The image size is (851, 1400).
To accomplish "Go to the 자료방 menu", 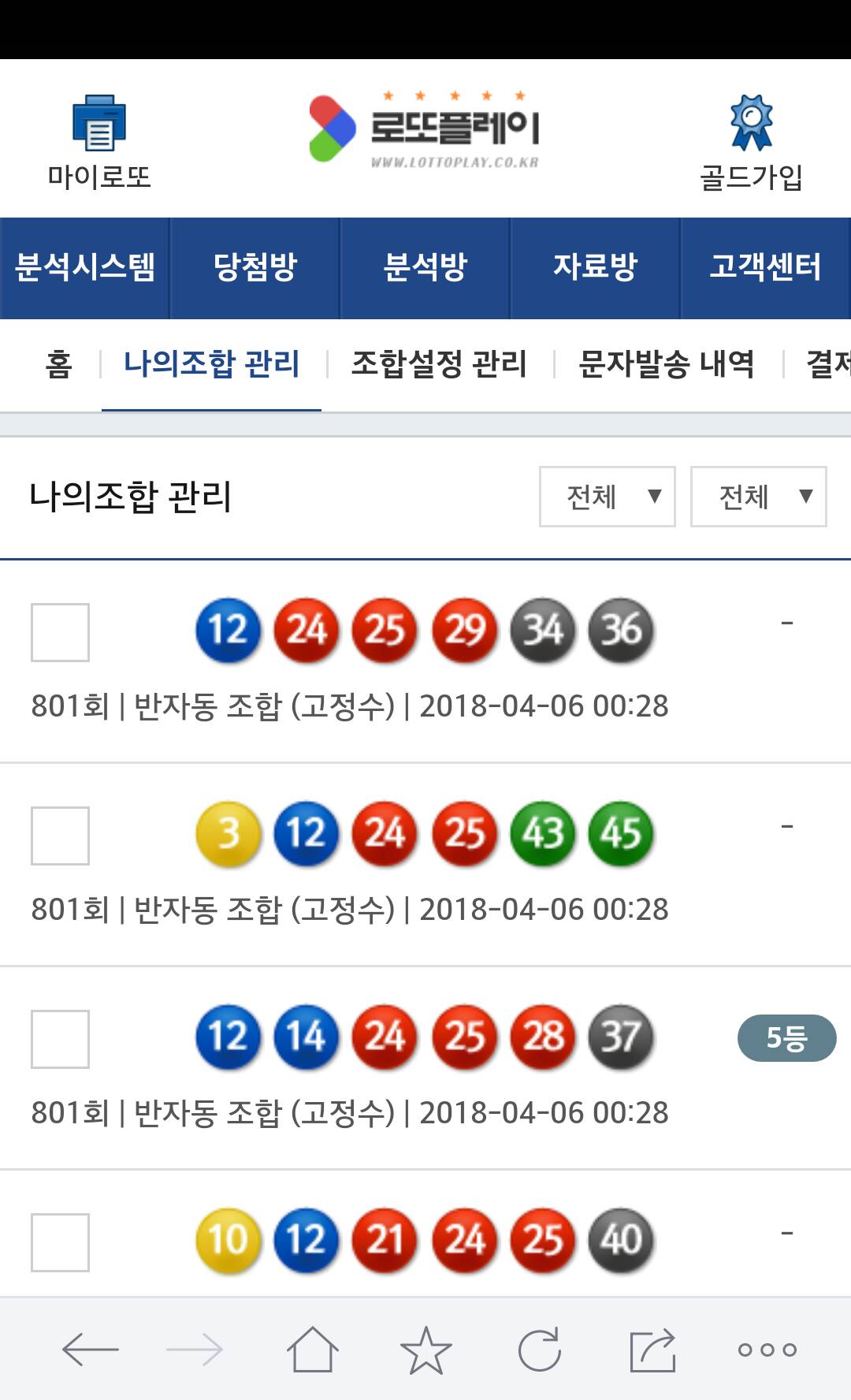I will 595,267.
